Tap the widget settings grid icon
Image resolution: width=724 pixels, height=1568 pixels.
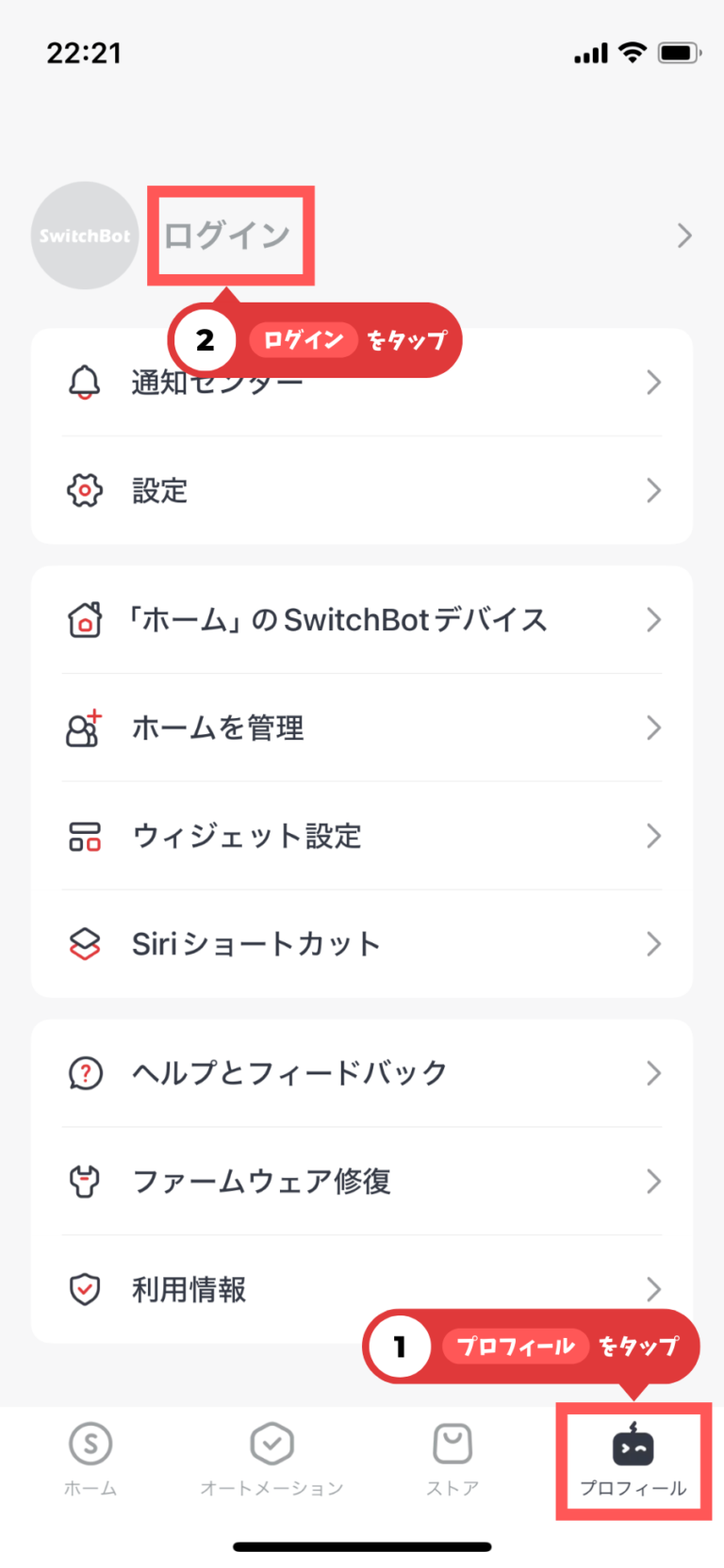[x=85, y=836]
